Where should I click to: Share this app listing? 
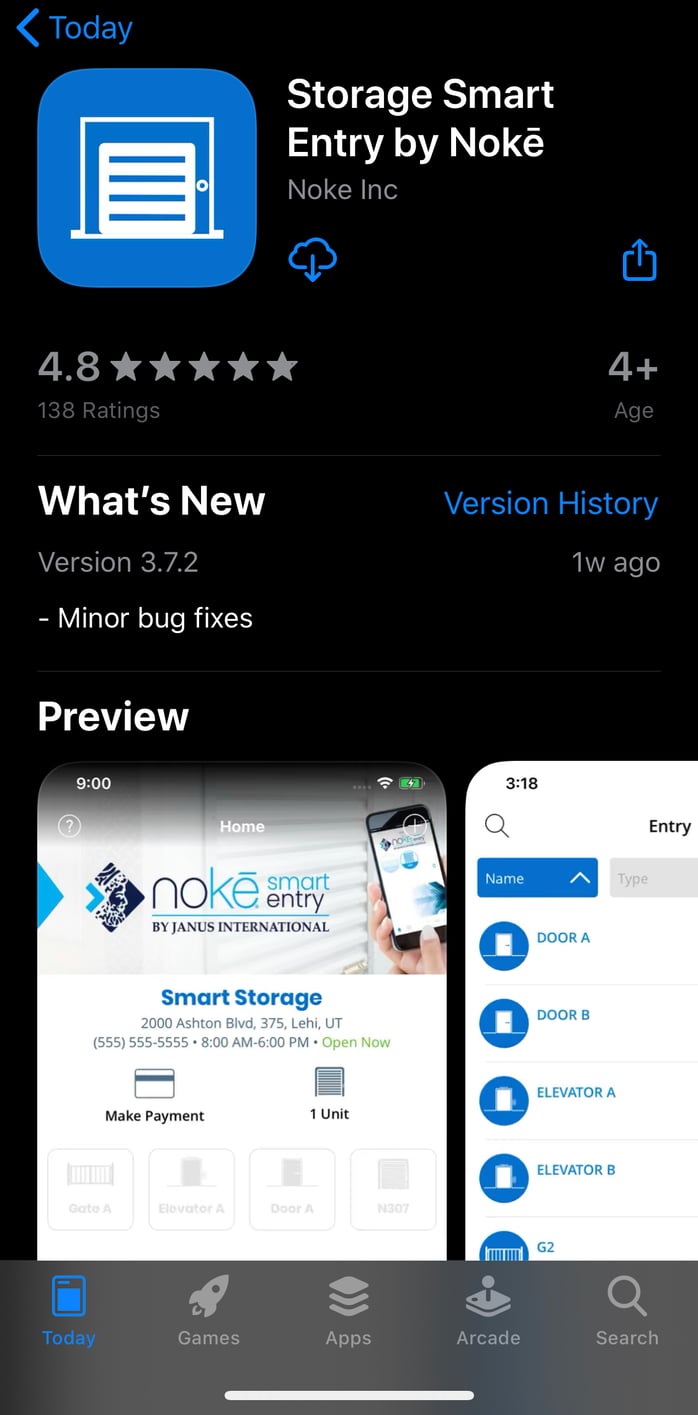click(639, 260)
